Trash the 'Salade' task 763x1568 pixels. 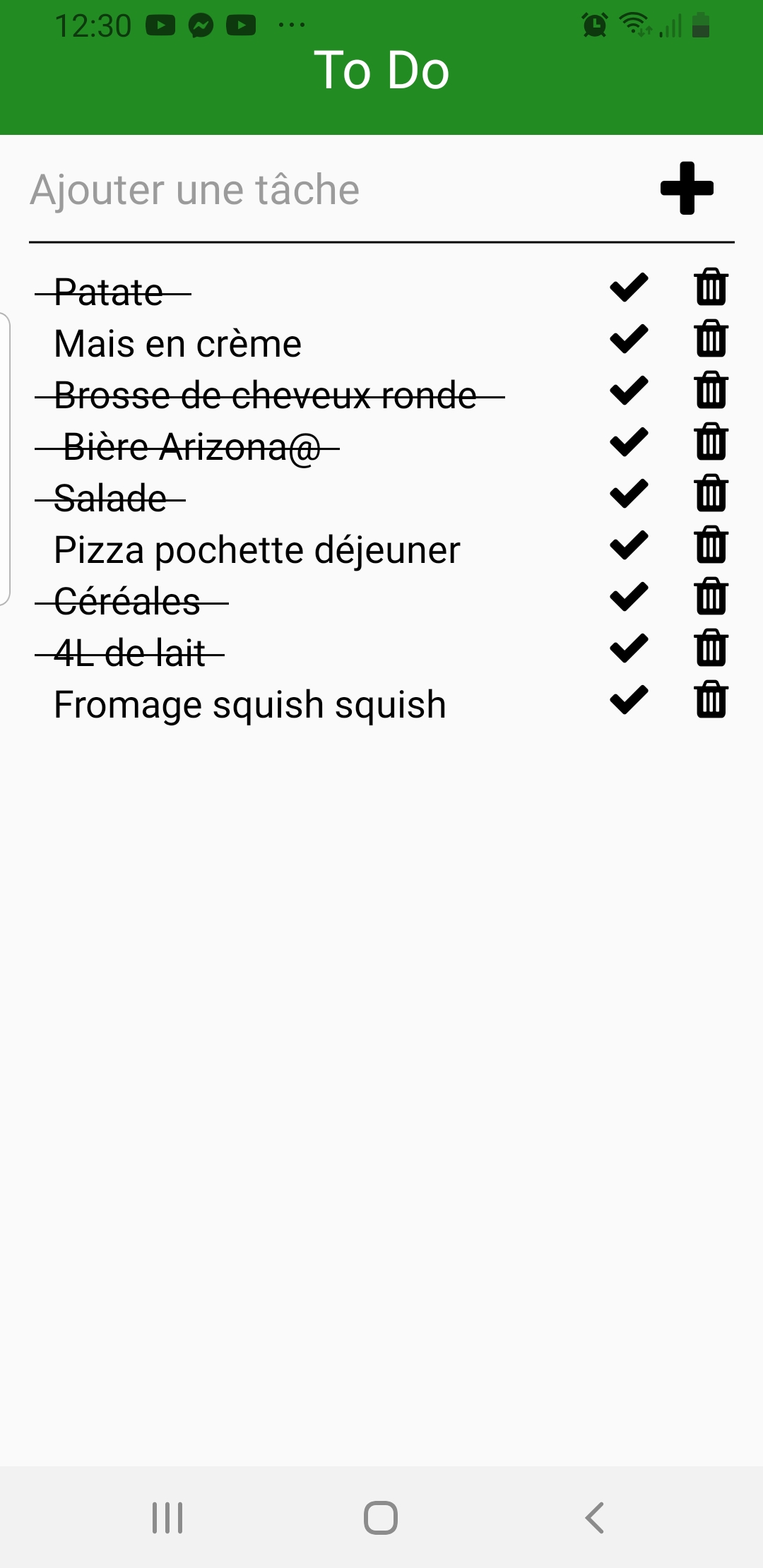point(711,493)
